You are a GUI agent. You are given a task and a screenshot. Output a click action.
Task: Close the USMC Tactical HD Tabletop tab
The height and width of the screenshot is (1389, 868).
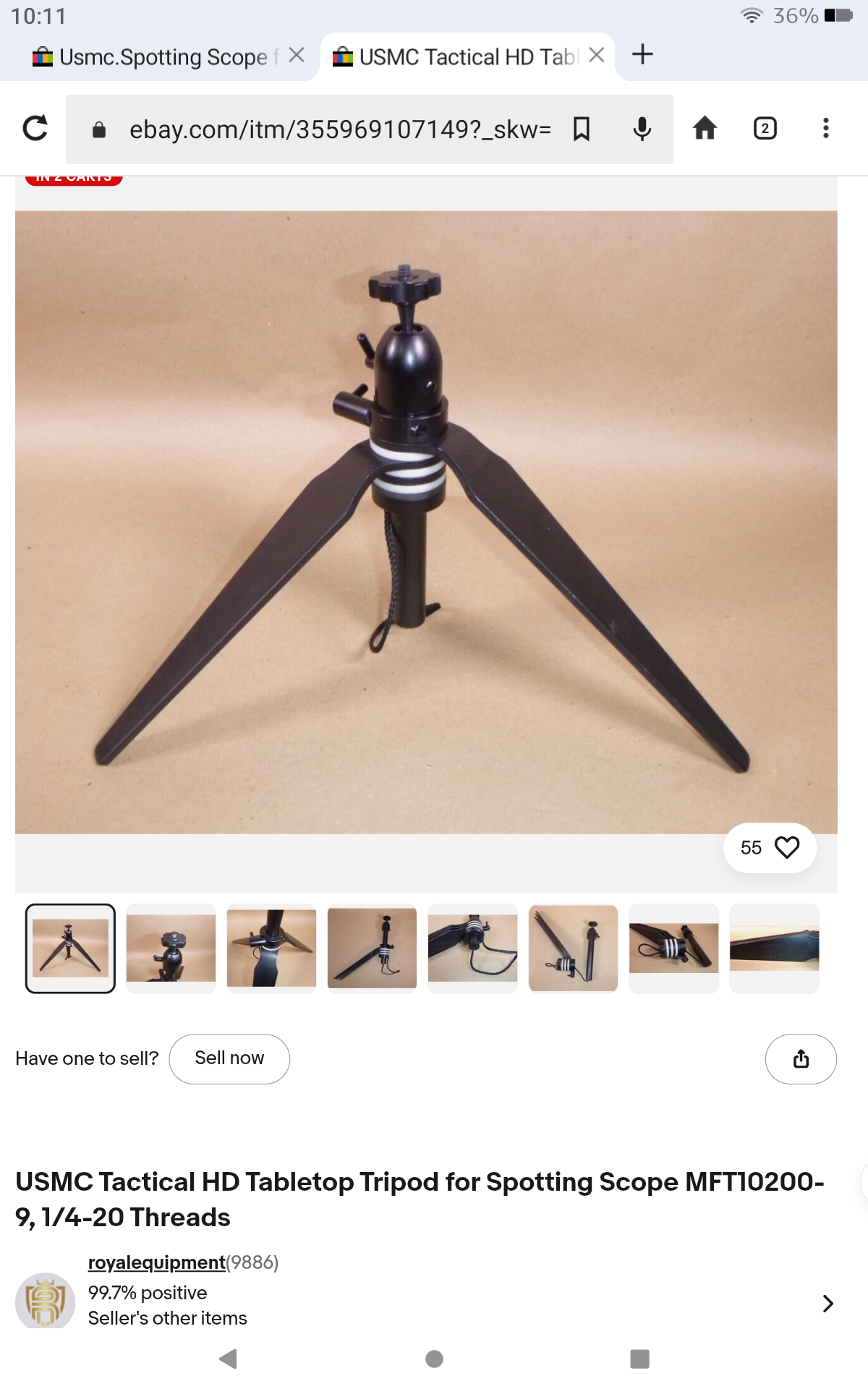(597, 56)
